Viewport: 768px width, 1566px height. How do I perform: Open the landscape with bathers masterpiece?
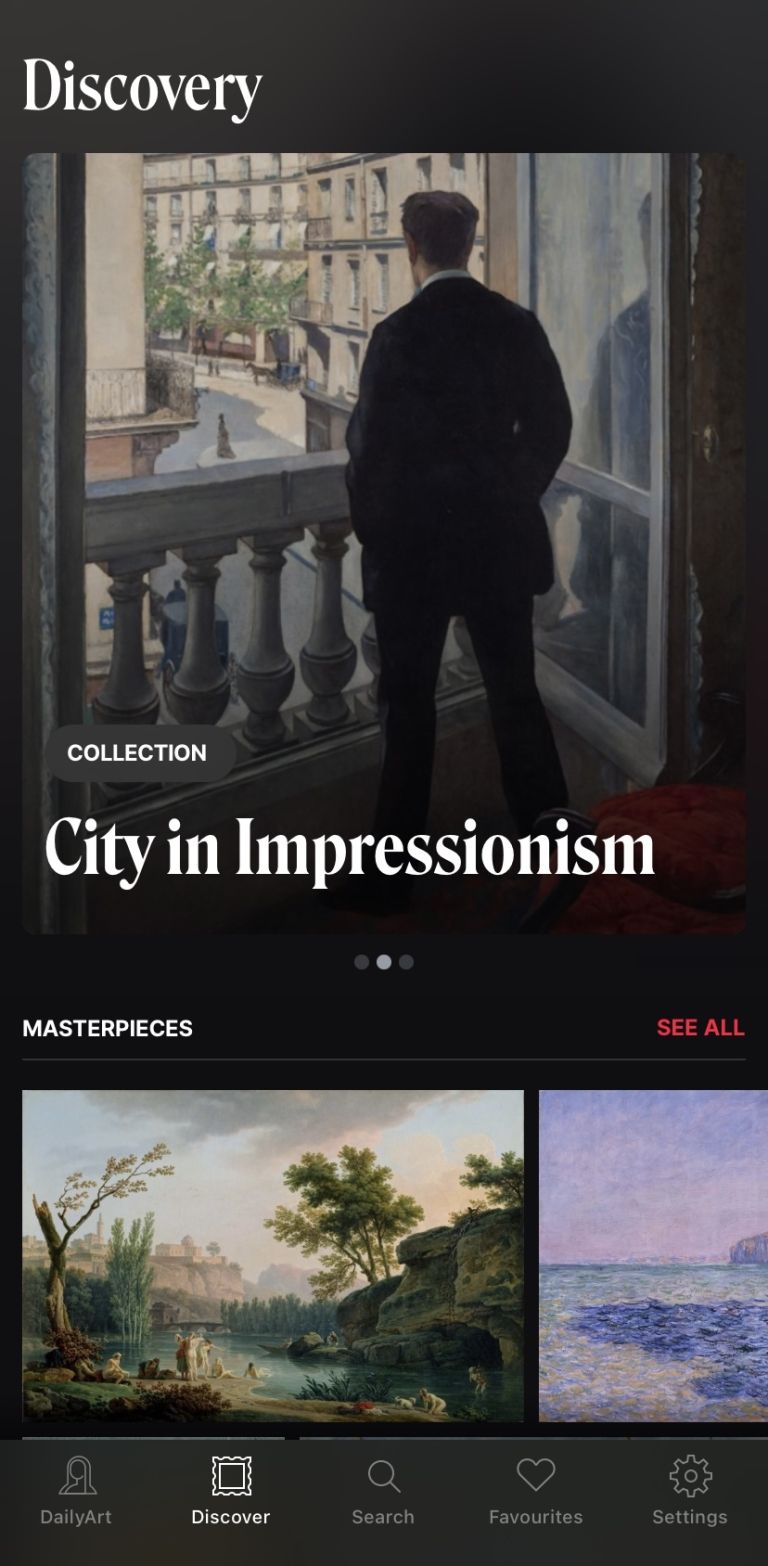273,1256
